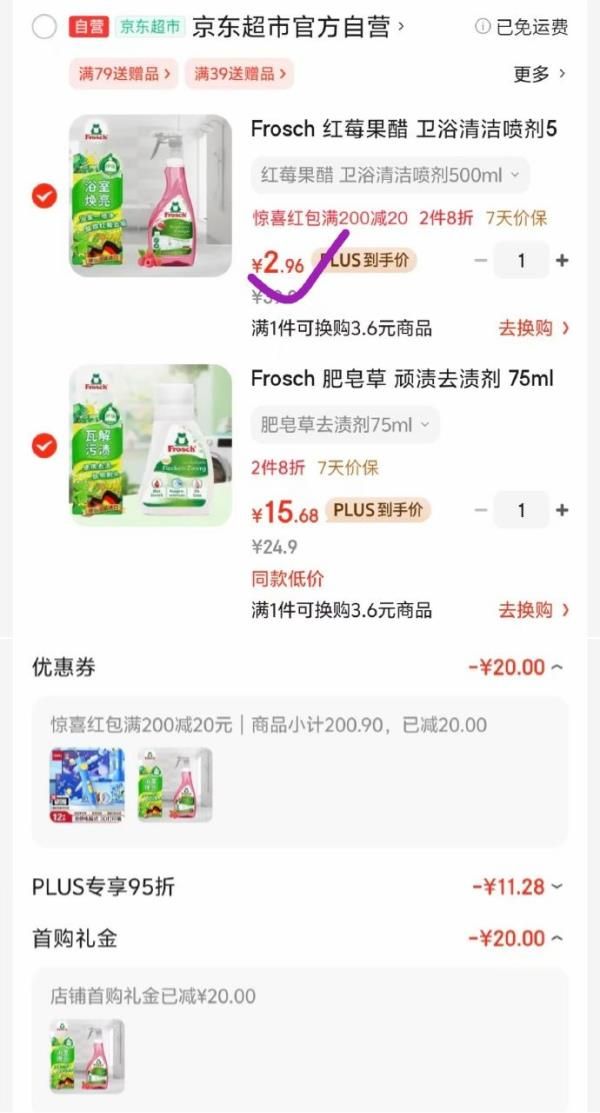Select all items from 京东超市官方自营 store
Screen dimensions: 600x1113
(44, 27)
